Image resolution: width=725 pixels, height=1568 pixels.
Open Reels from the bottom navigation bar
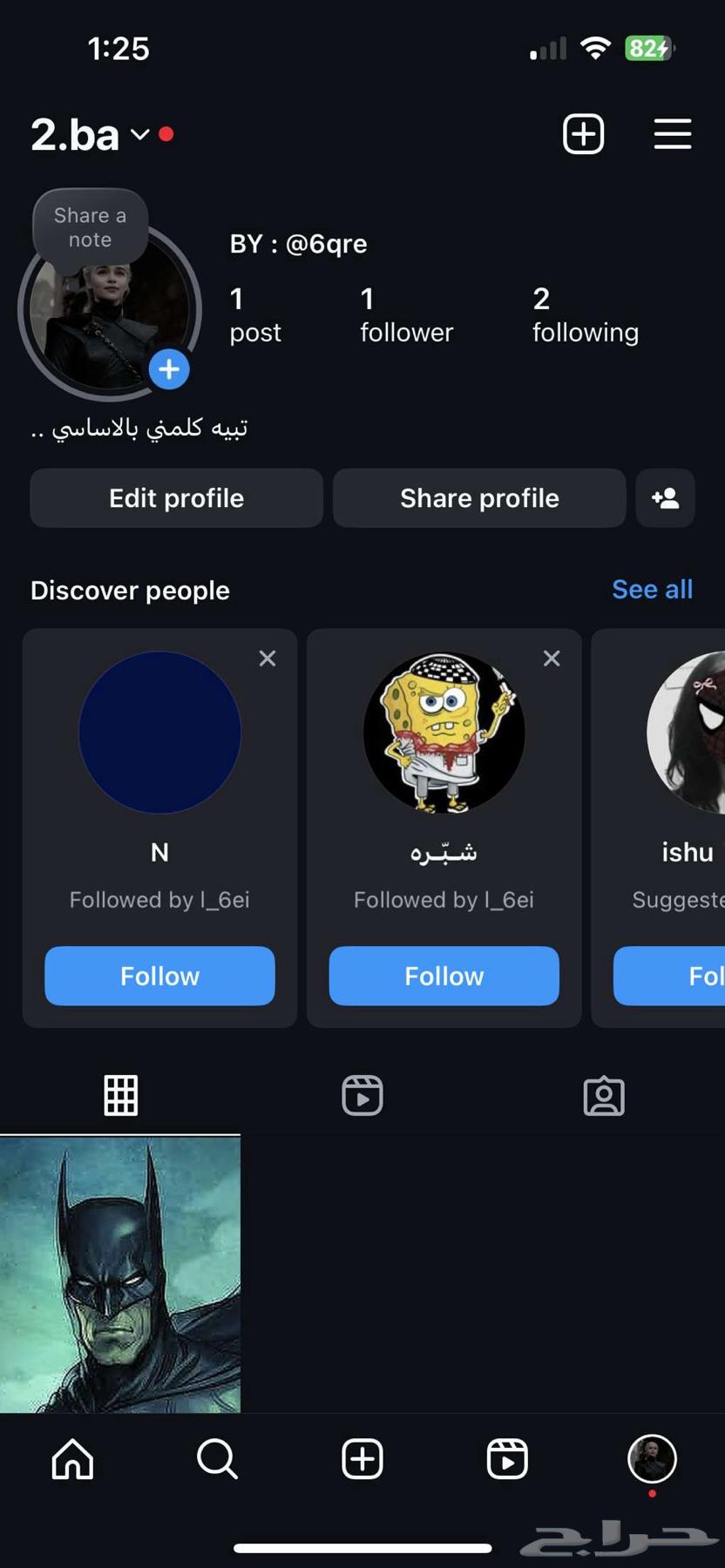507,1461
